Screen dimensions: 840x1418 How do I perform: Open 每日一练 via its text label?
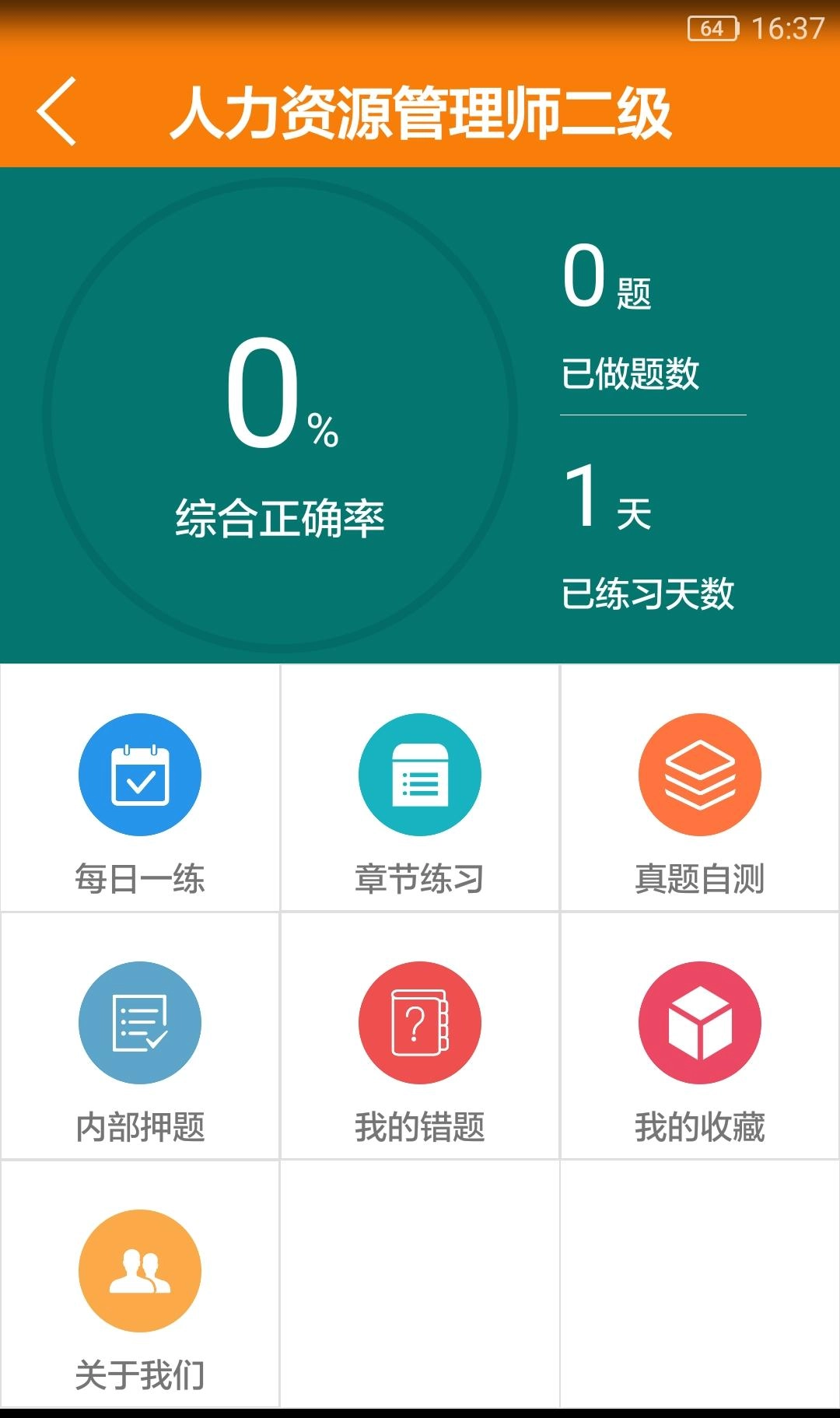coord(140,879)
